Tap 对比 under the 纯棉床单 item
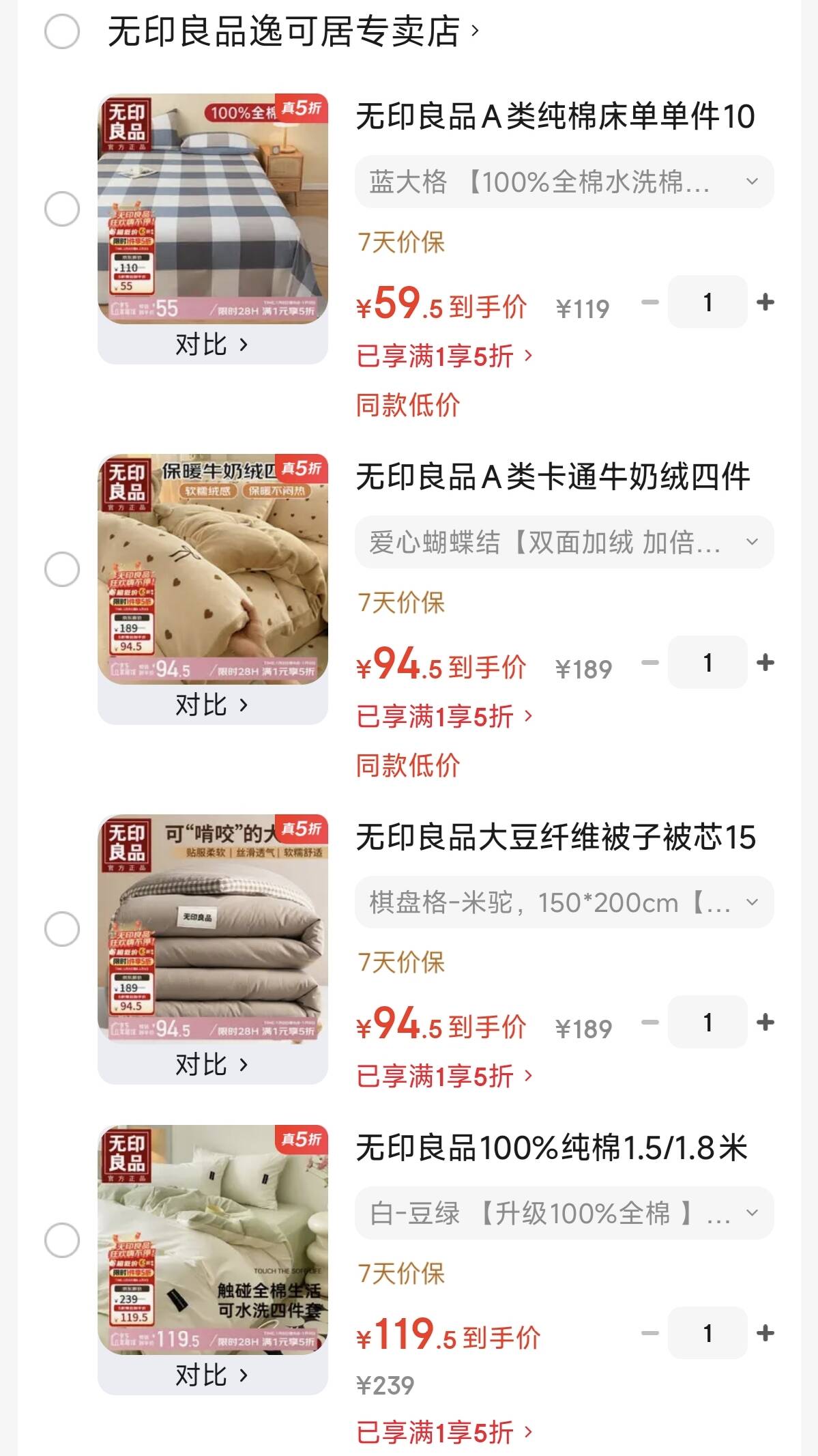This screenshot has width=818, height=1456. (212, 345)
